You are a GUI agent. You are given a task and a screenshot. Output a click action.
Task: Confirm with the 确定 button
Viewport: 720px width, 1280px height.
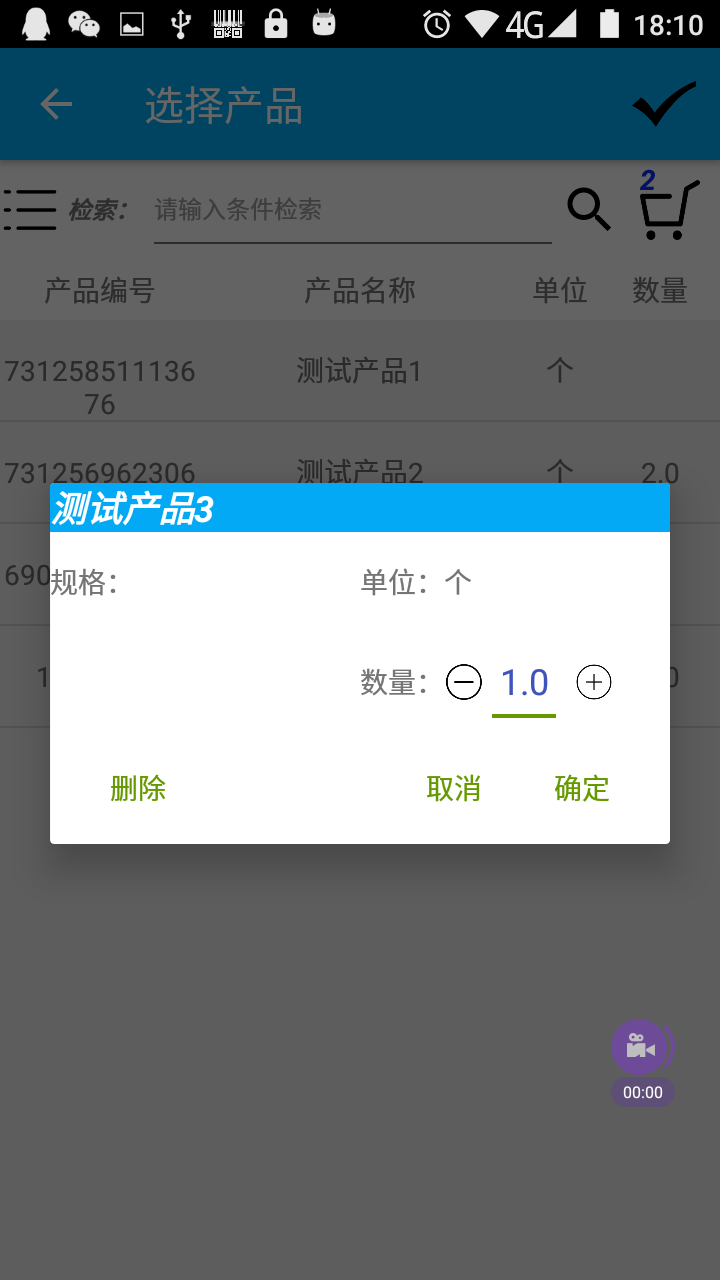(581, 789)
